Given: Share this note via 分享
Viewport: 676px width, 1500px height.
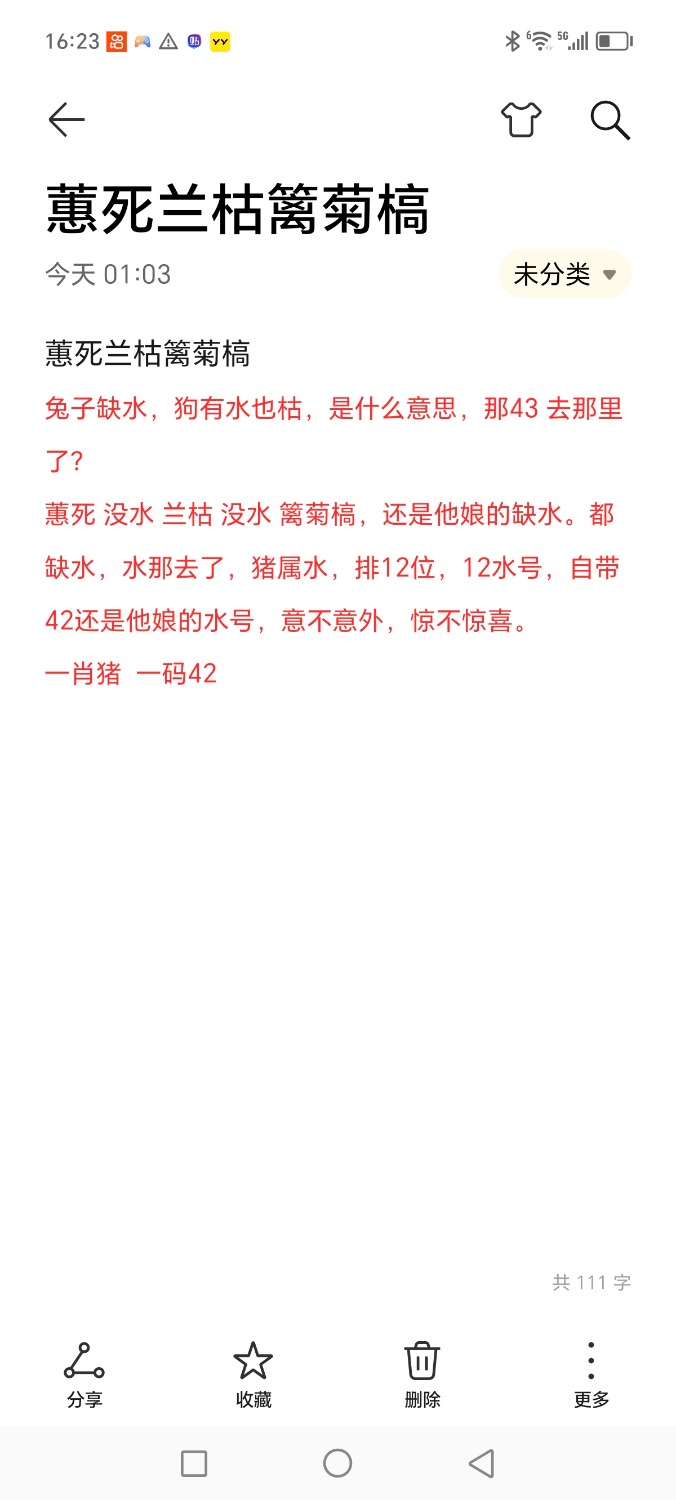Looking at the screenshot, I should point(85,1375).
